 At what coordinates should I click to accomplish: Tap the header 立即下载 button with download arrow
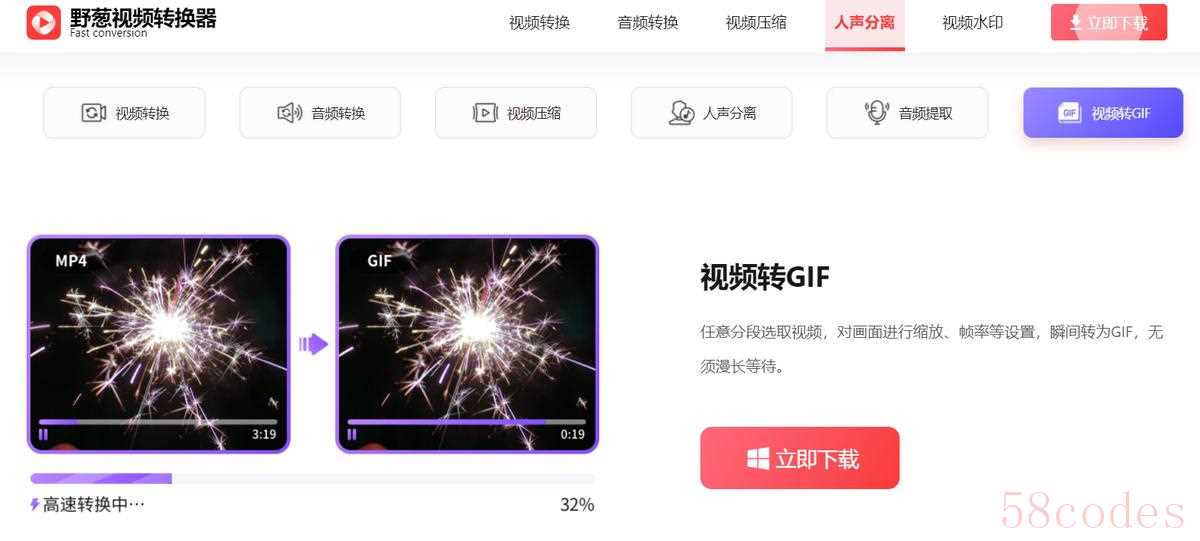(x=1108, y=22)
